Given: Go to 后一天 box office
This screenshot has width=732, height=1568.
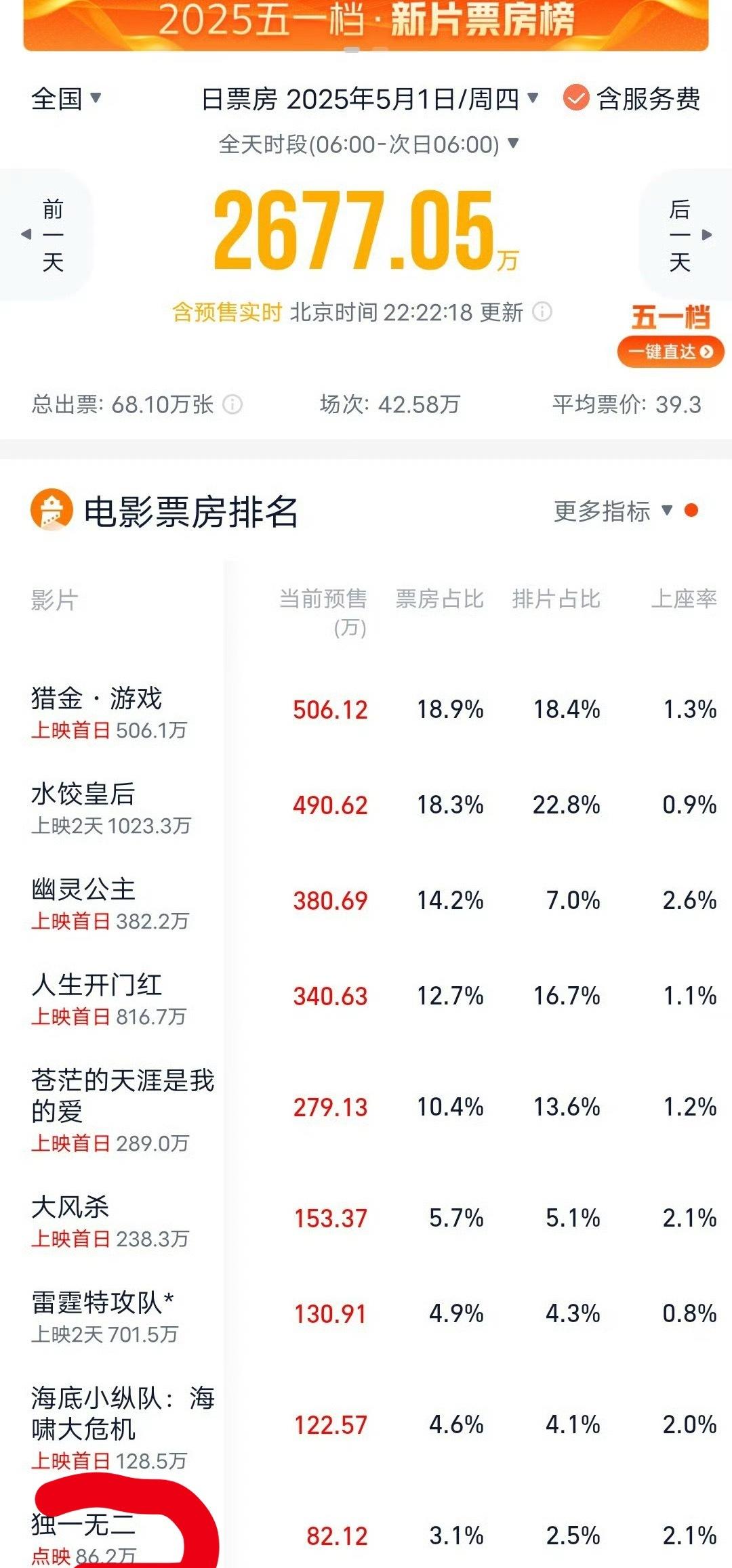Looking at the screenshot, I should [686, 234].
